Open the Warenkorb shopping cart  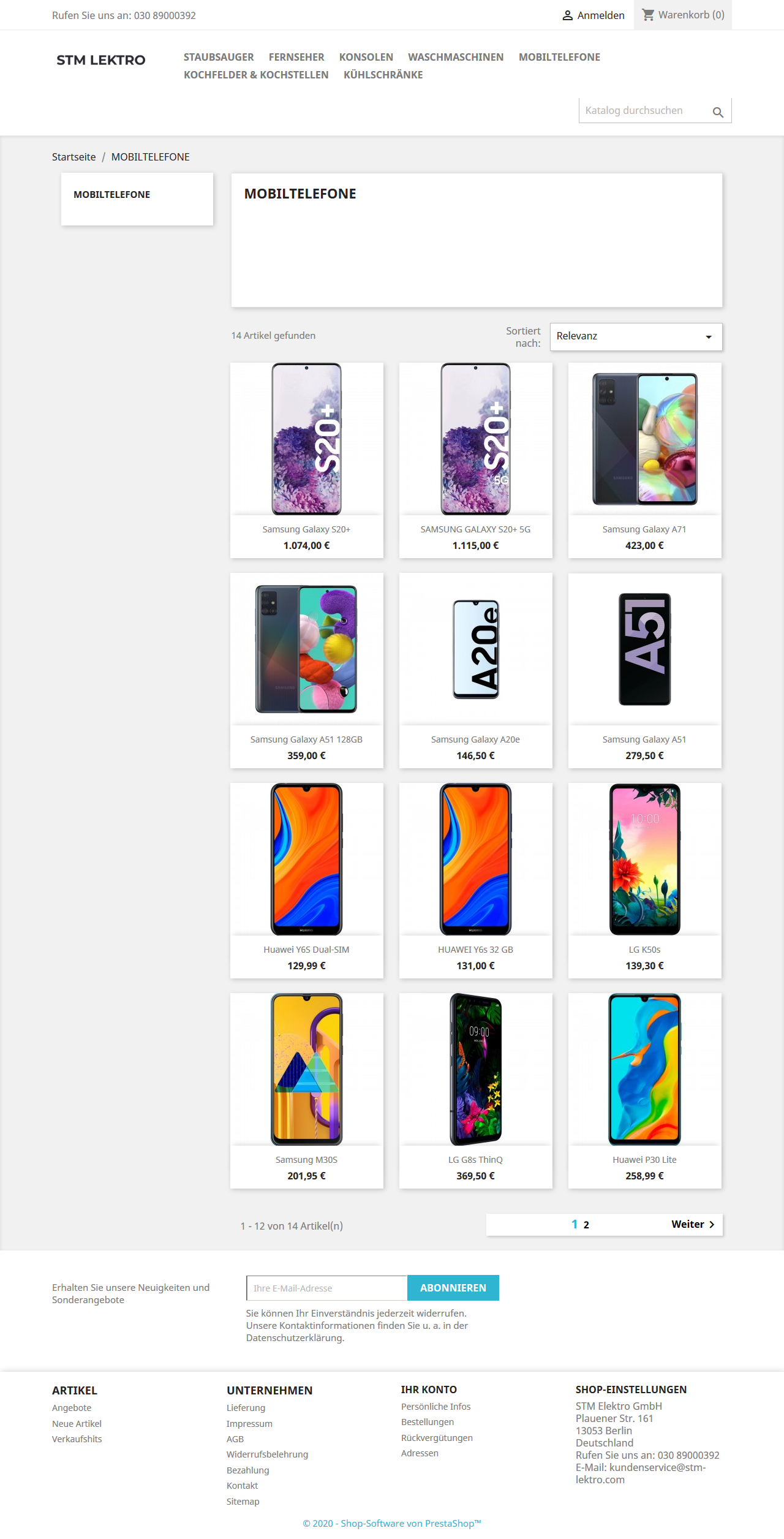683,15
